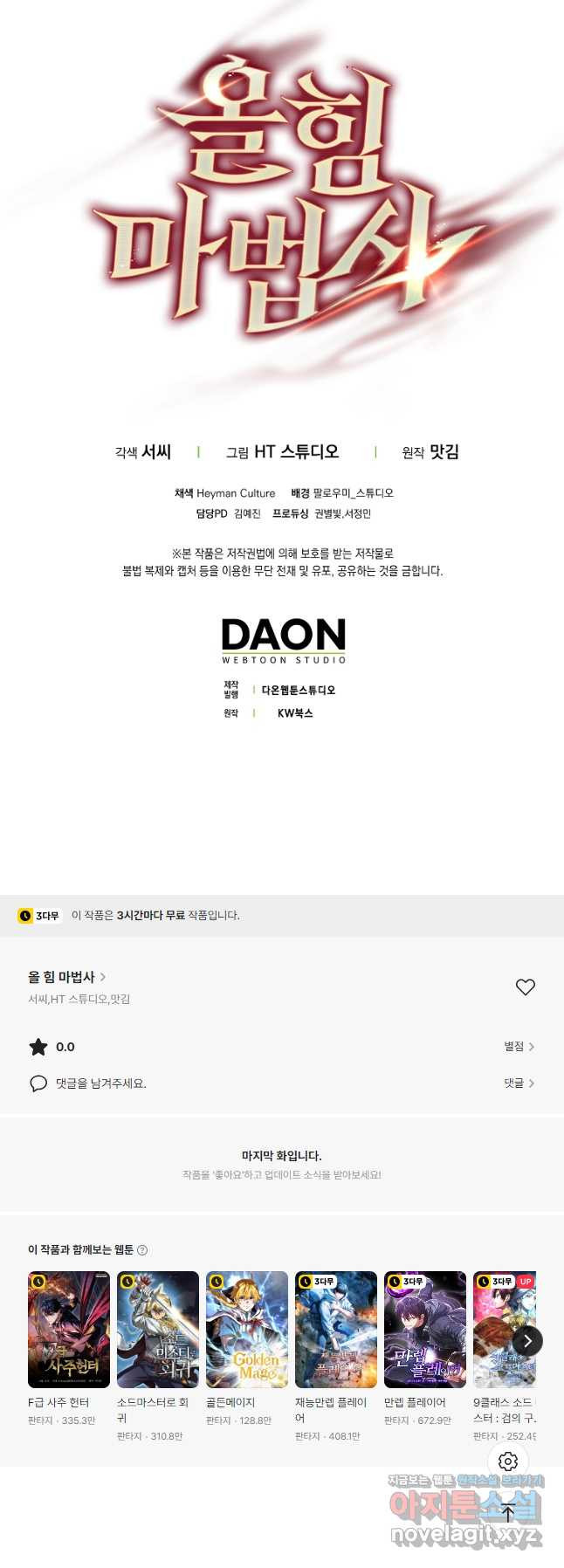Screen dimensions: 564x1568
Task: Open the F급 사주 헌터 webtoon
Action: (x=69, y=1330)
